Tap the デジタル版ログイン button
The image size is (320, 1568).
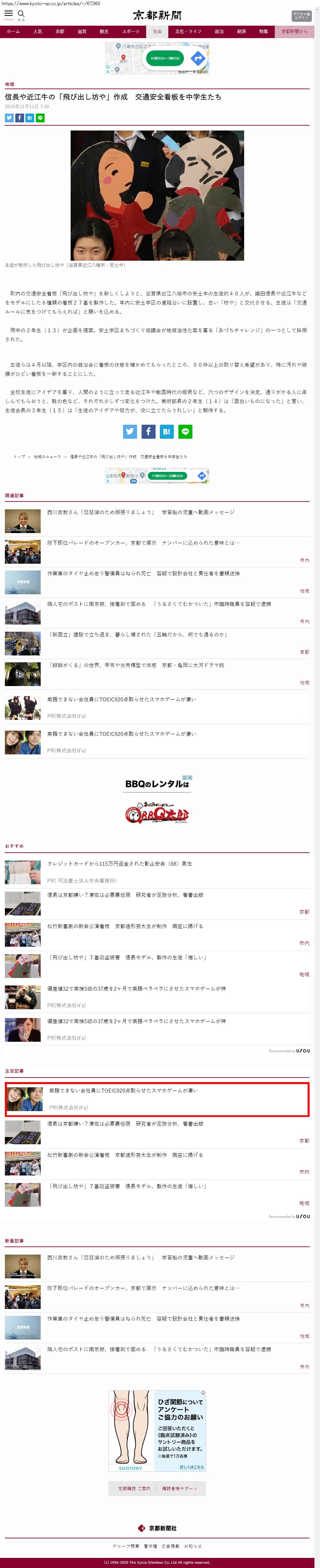coord(301,15)
